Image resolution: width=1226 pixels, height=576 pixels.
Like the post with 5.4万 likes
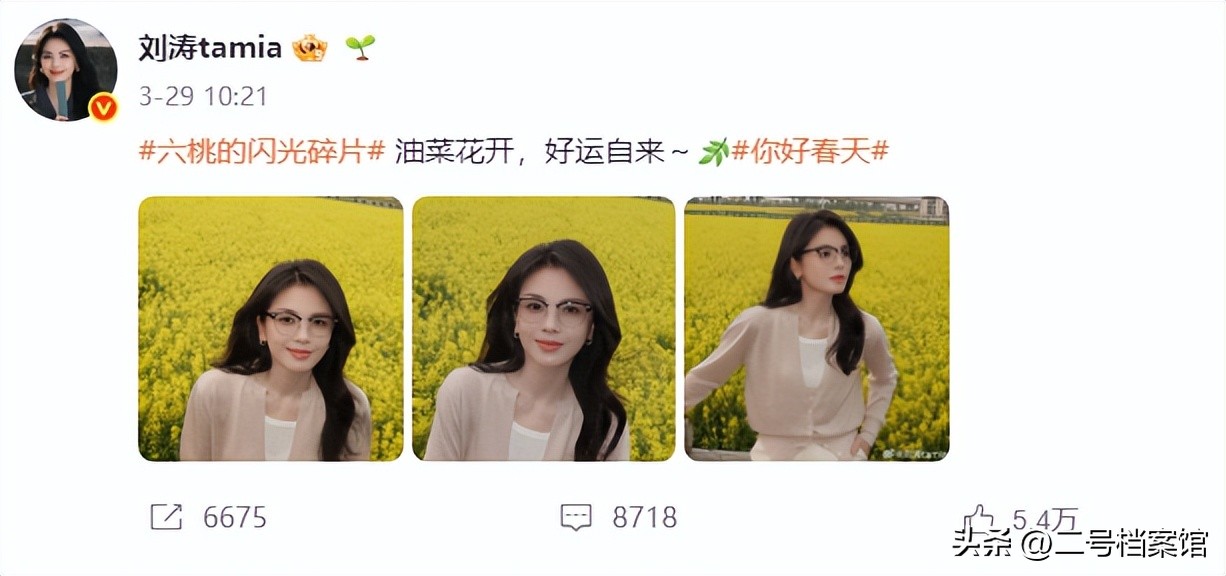coord(980,519)
